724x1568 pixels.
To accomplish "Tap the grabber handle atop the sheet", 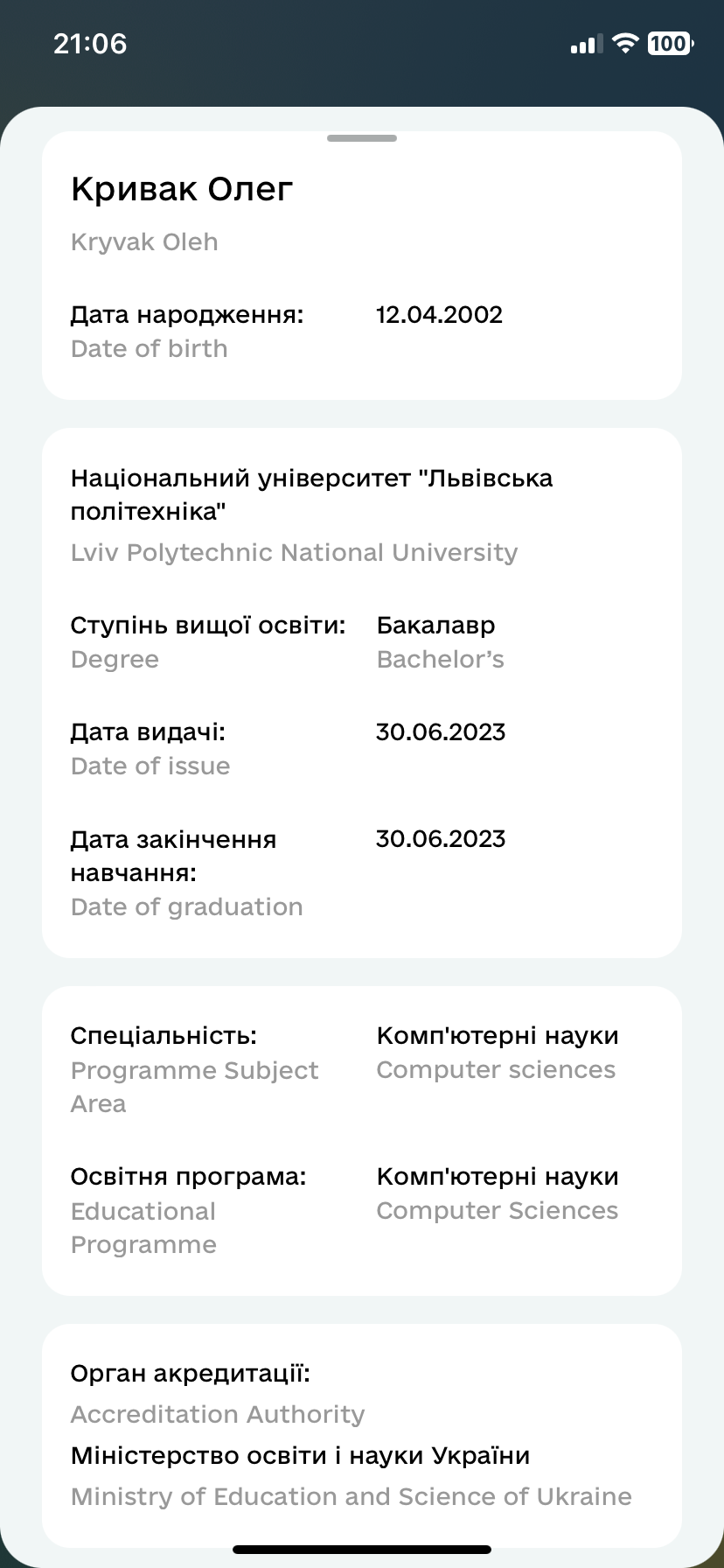I will coord(362,138).
